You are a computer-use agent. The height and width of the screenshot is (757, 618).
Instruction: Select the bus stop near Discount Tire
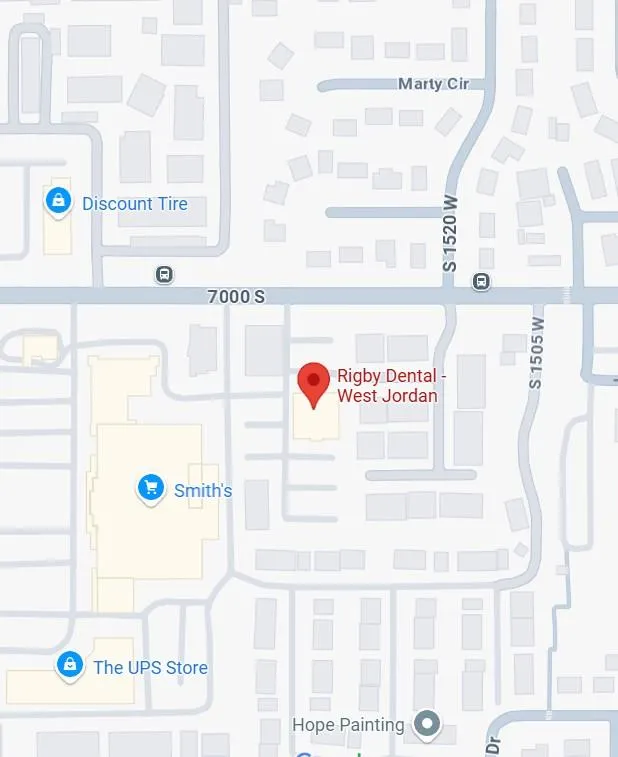[x=164, y=275]
